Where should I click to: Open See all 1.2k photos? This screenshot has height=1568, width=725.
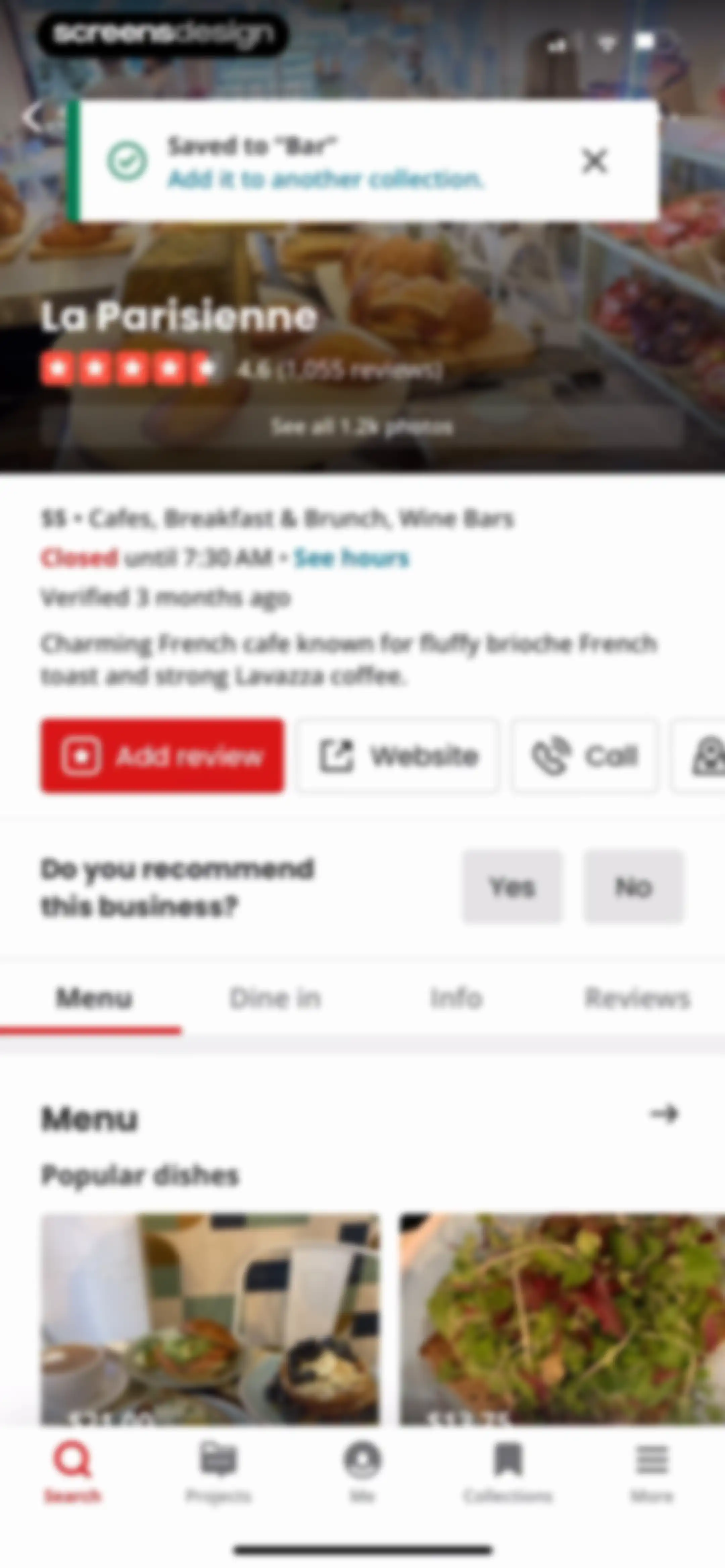[x=362, y=427]
